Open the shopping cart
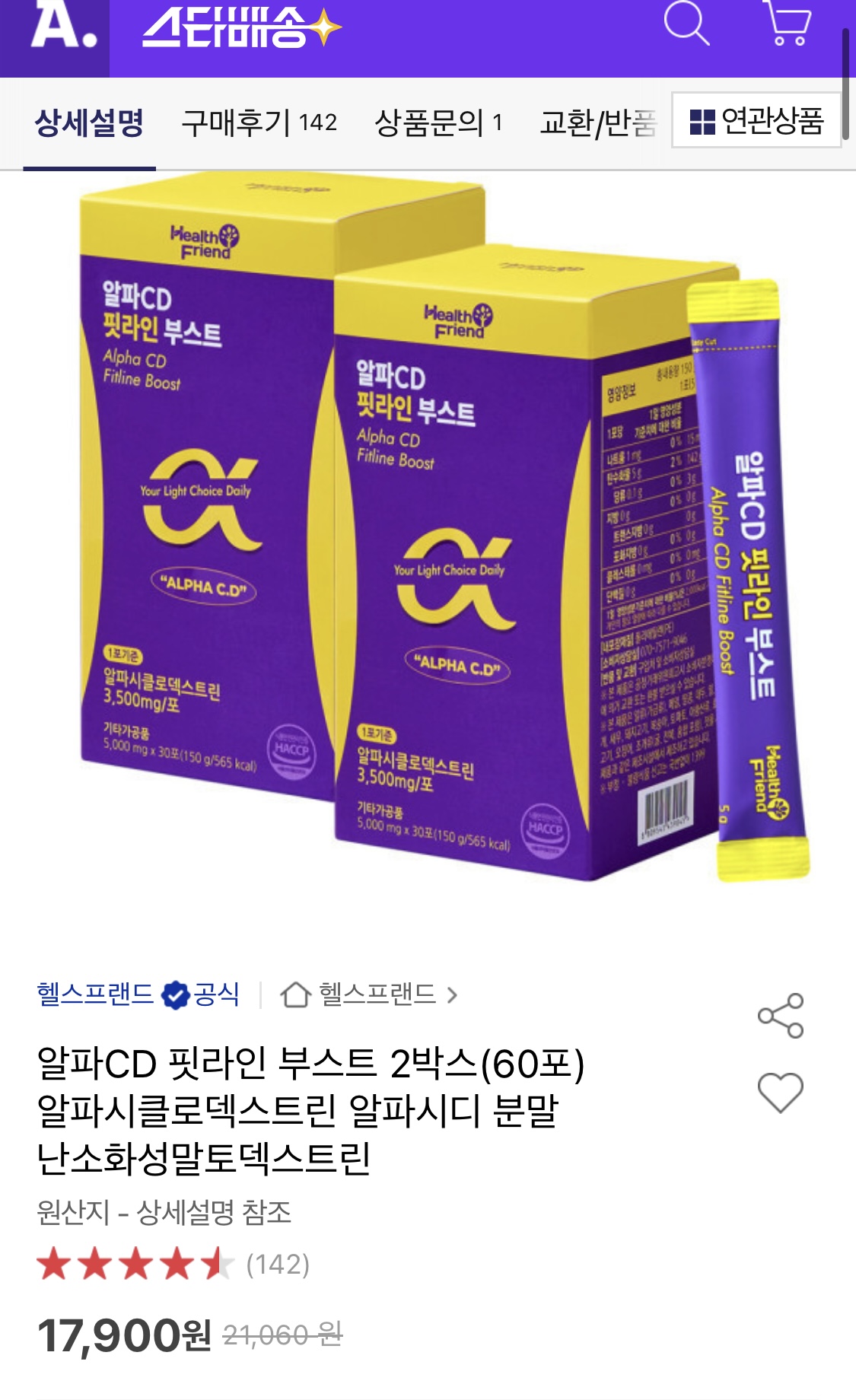 coord(788,24)
